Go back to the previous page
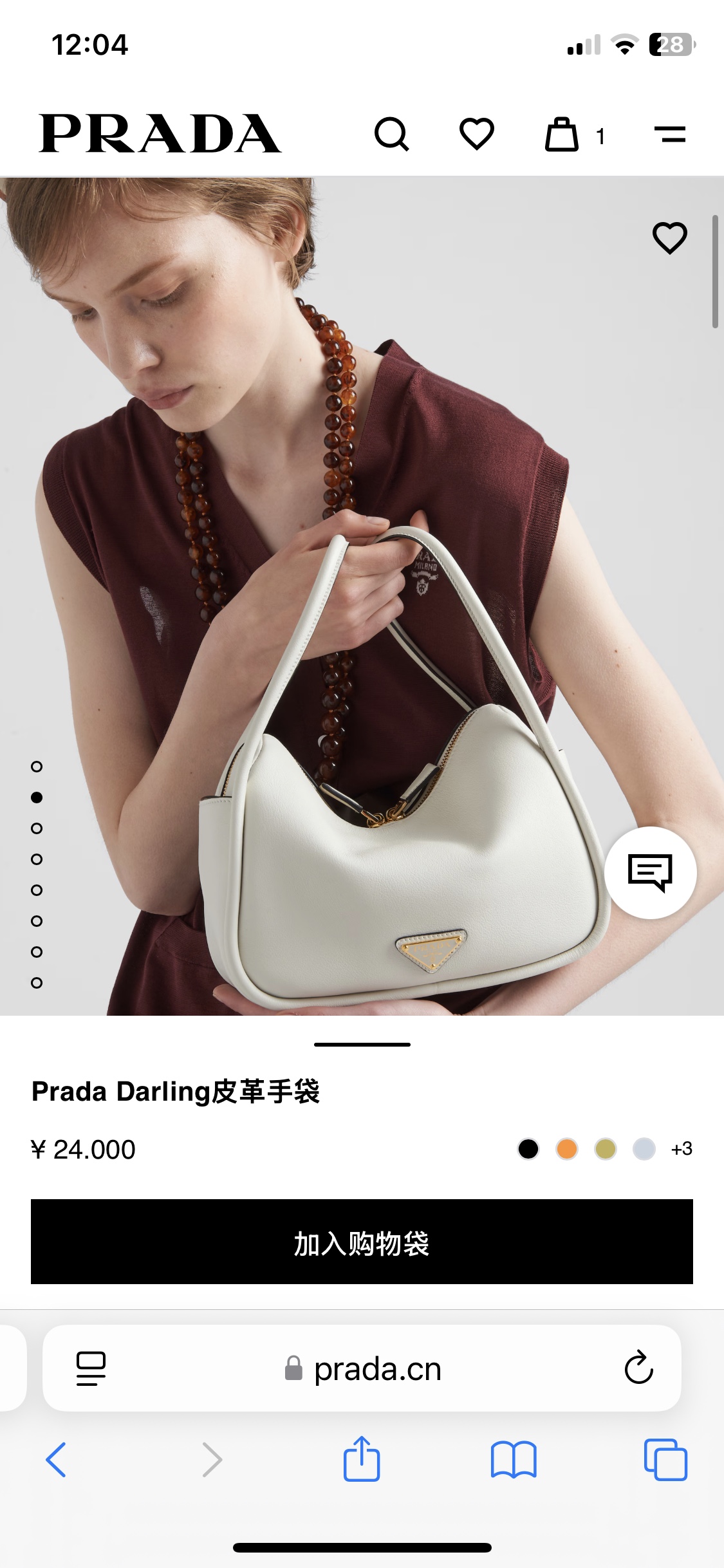 56,1460
